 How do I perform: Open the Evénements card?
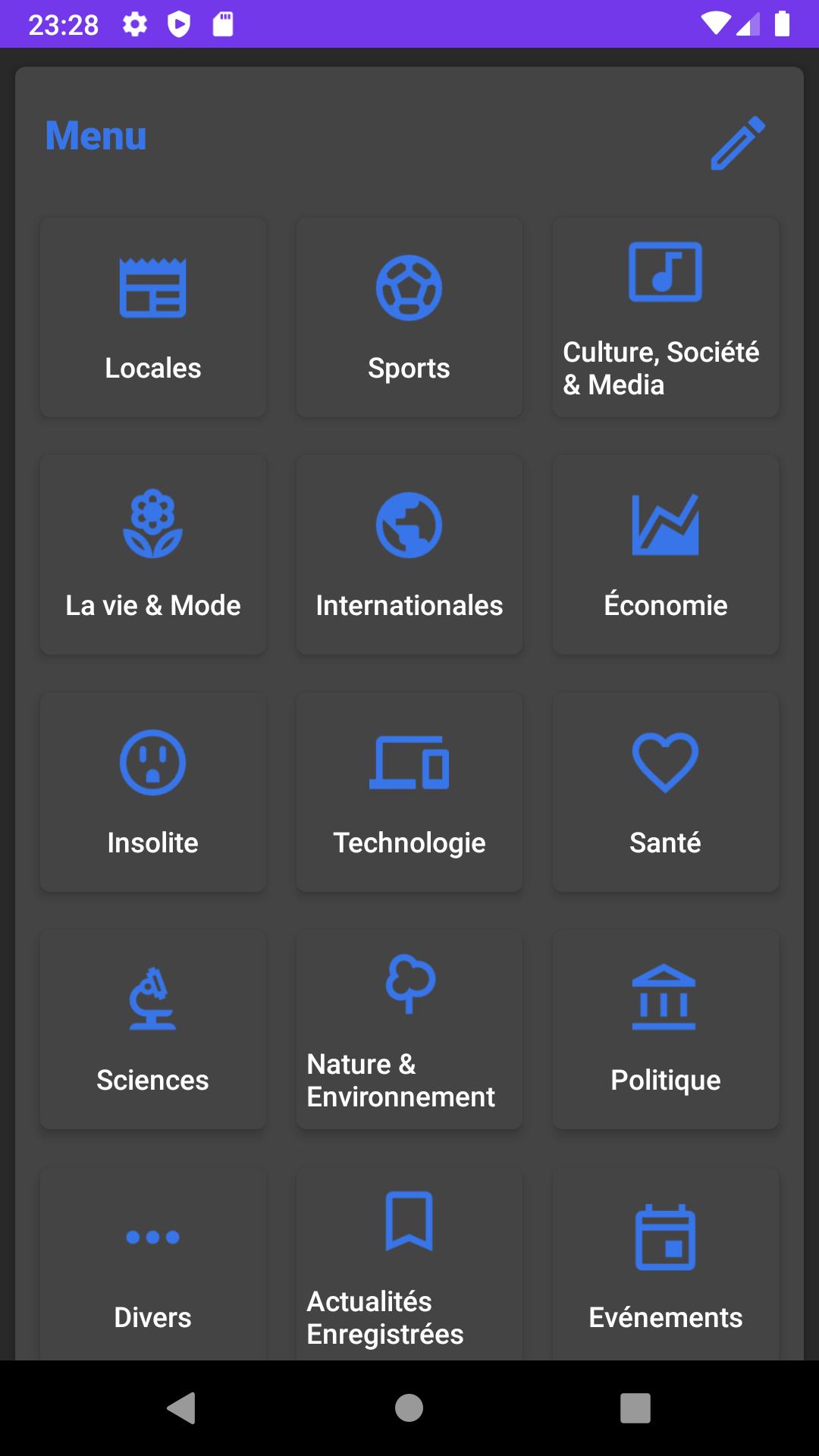[x=665, y=1263]
